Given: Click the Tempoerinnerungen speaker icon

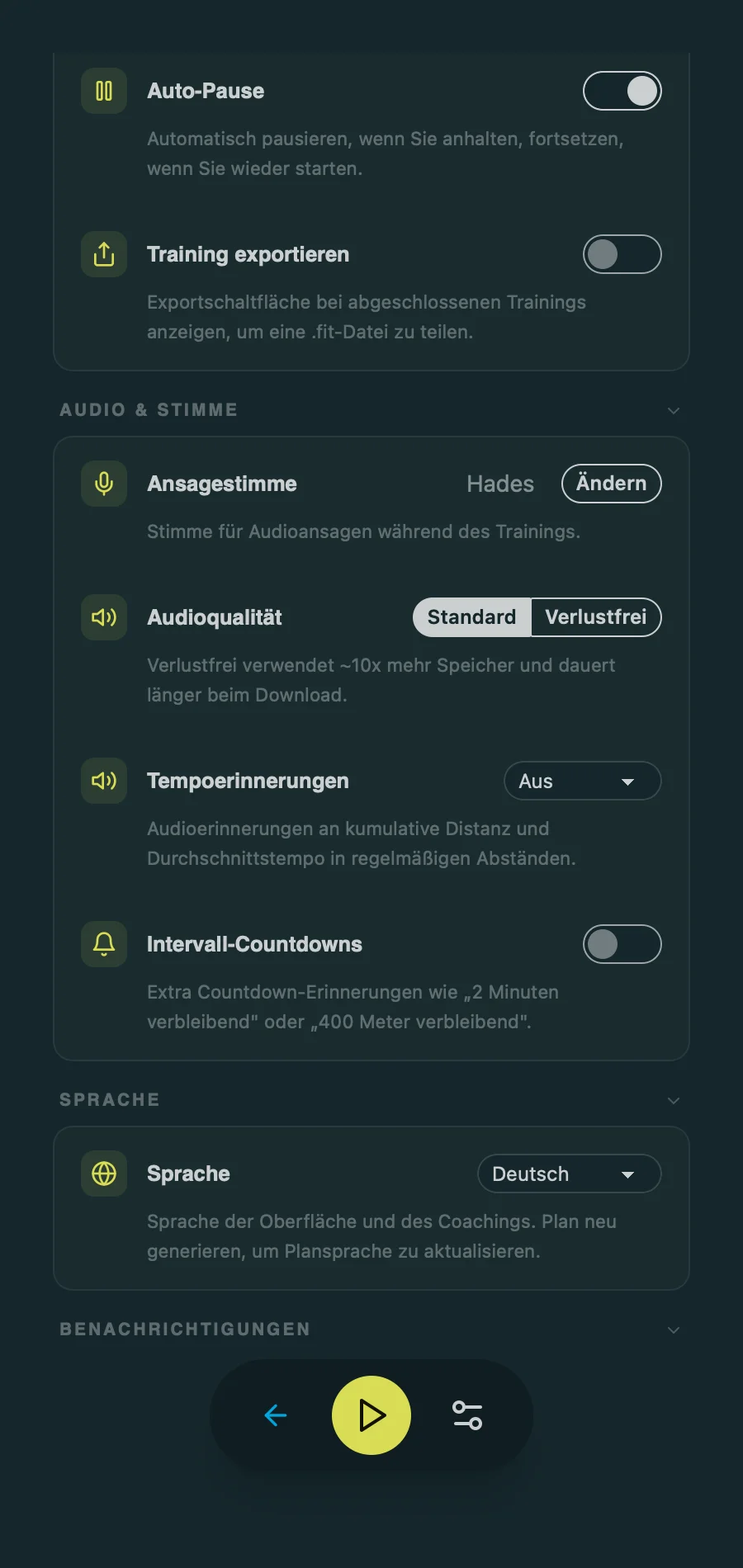Looking at the screenshot, I should [x=103, y=780].
